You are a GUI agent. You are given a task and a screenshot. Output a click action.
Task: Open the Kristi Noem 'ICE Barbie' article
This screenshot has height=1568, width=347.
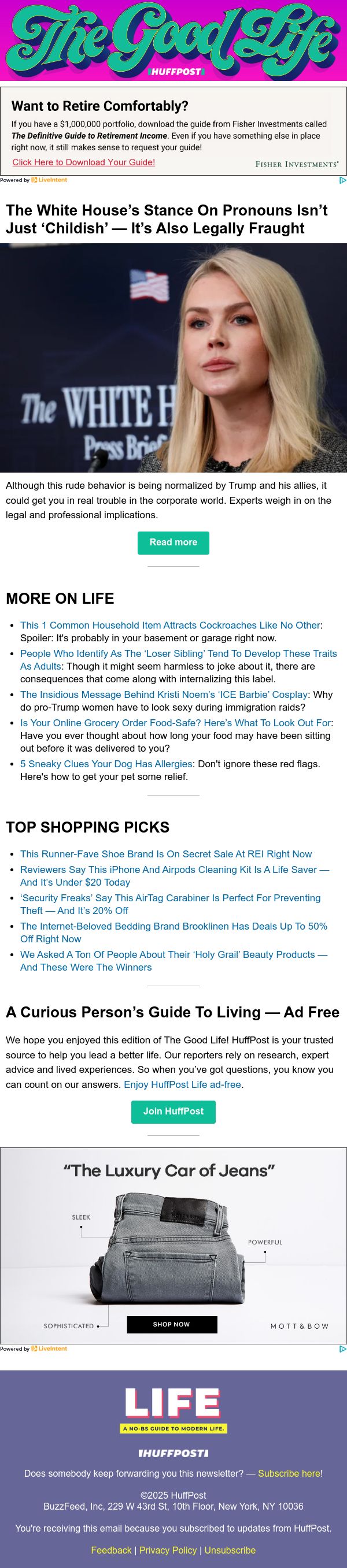point(164,694)
